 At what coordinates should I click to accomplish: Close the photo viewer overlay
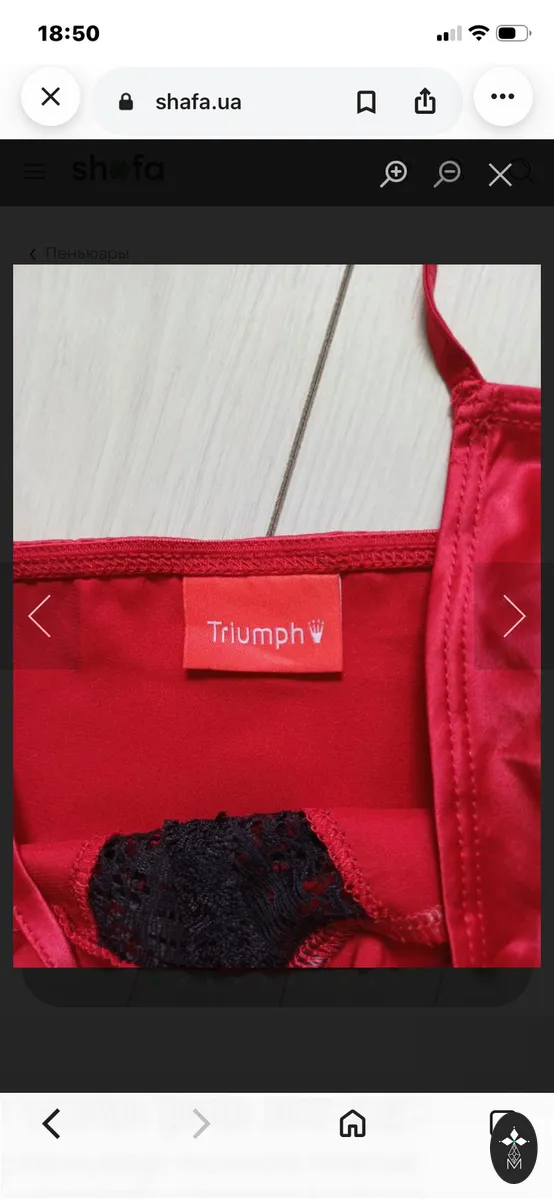[x=500, y=175]
